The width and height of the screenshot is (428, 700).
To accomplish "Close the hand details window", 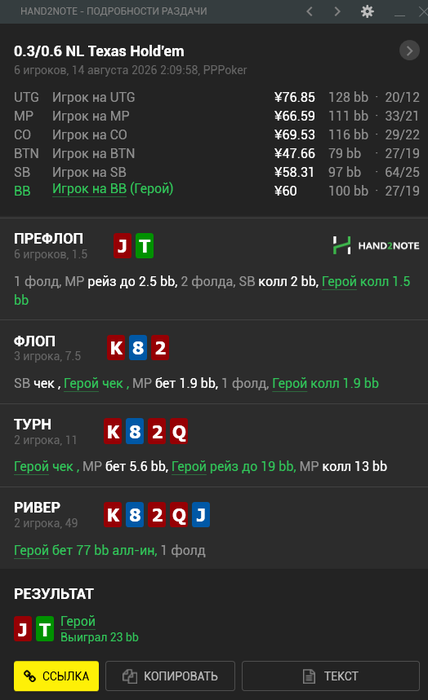I will (423, 11).
